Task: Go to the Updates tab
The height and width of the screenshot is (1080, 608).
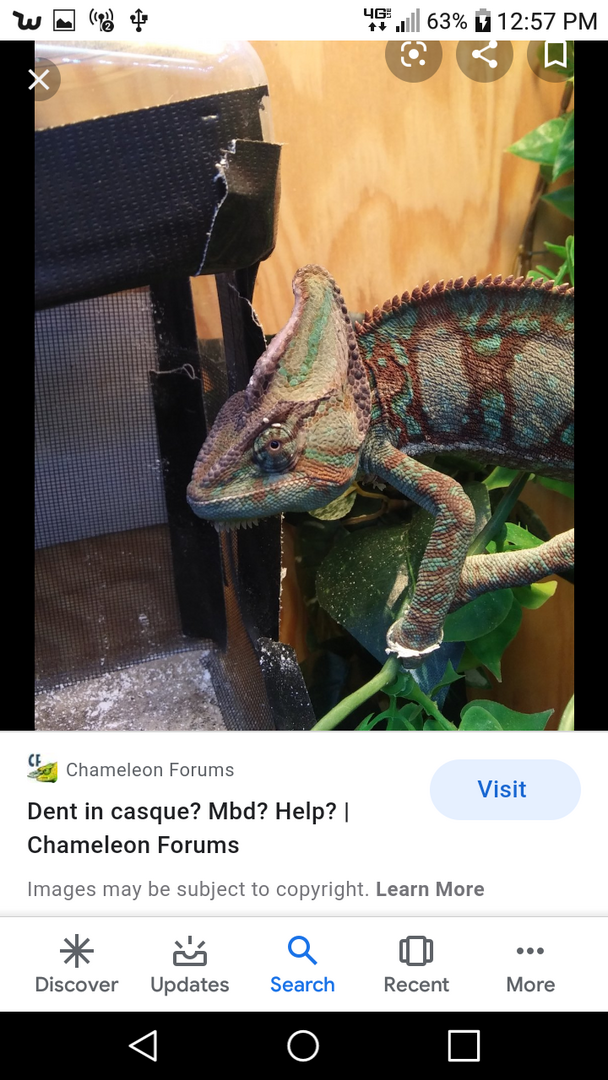Action: pyautogui.click(x=190, y=965)
